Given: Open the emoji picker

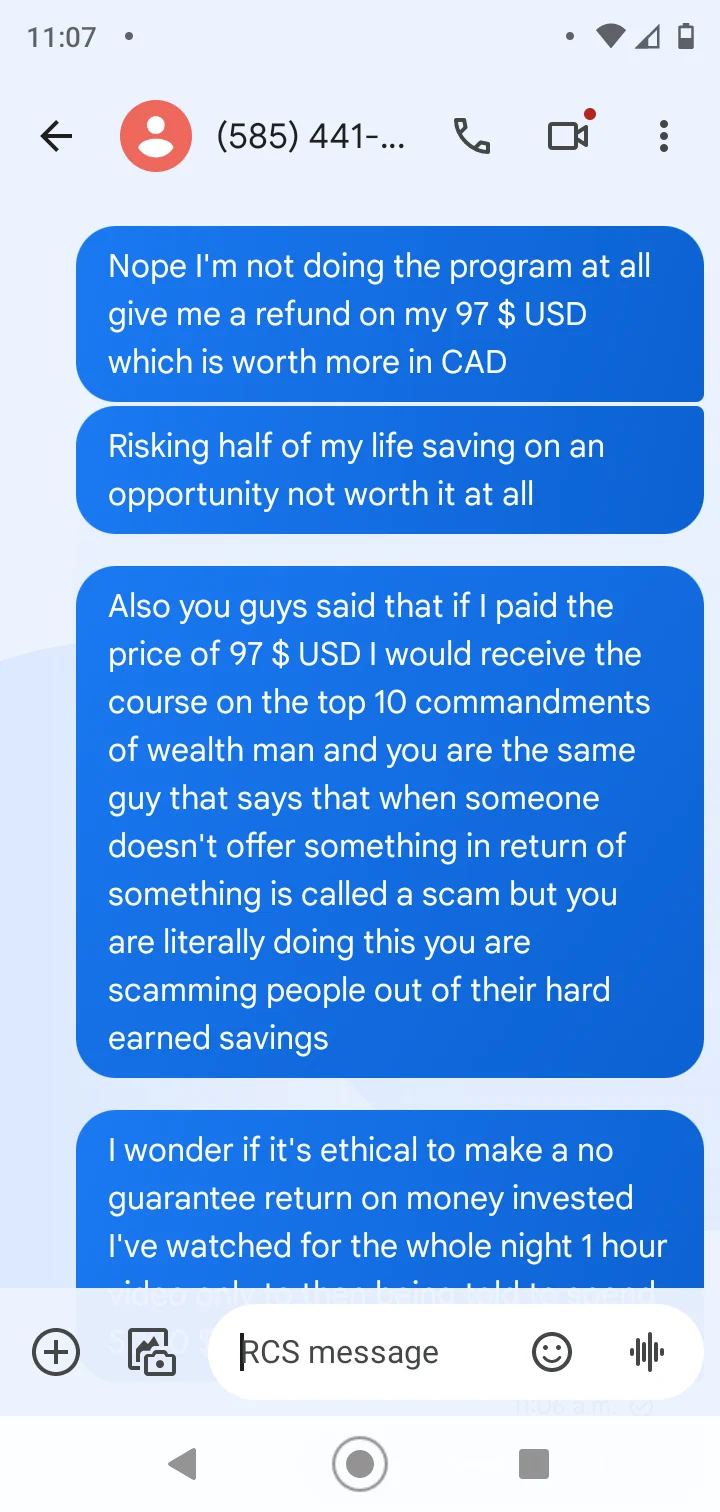Looking at the screenshot, I should click(x=551, y=1352).
